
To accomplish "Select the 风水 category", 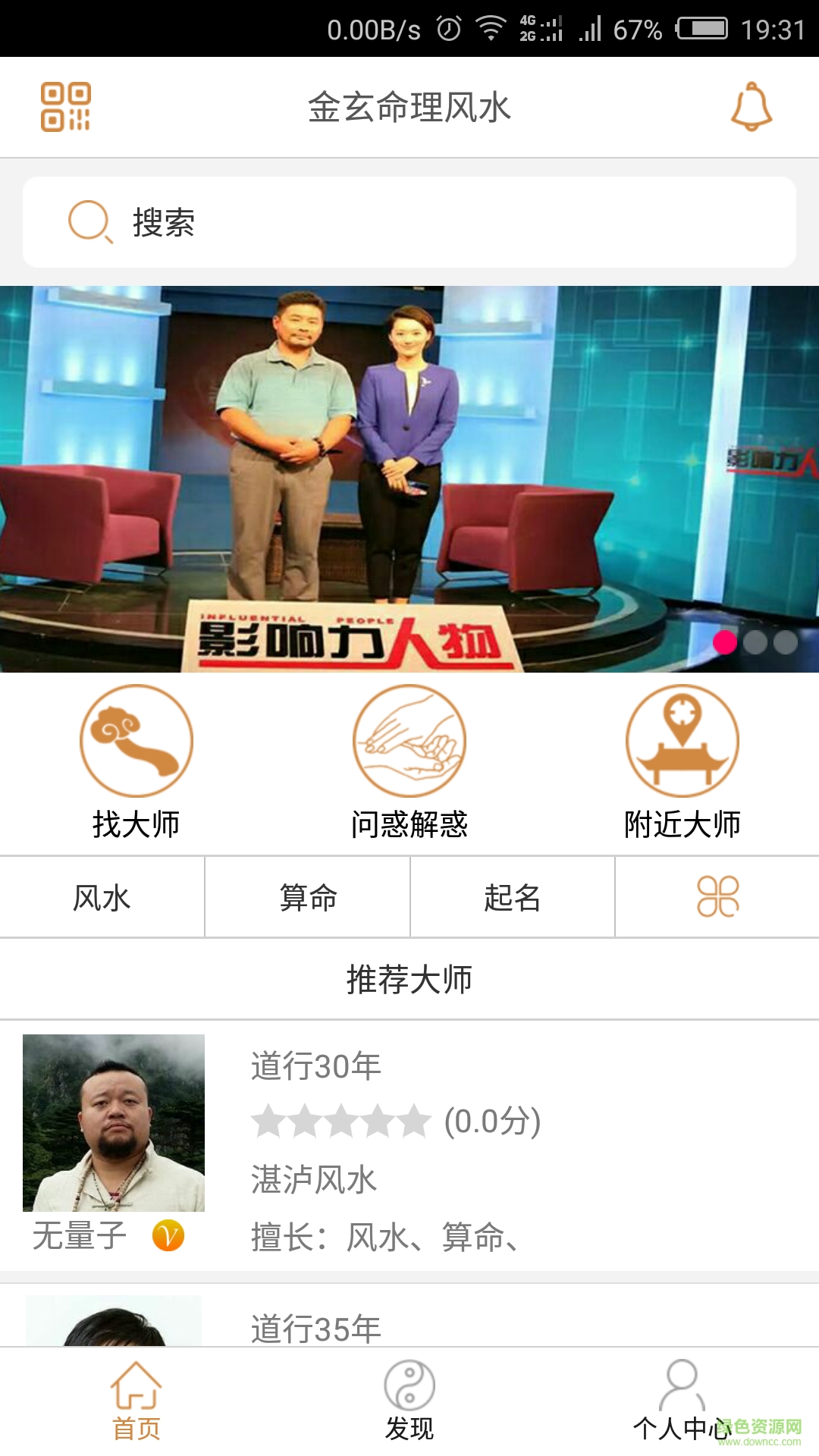I will coord(102,896).
